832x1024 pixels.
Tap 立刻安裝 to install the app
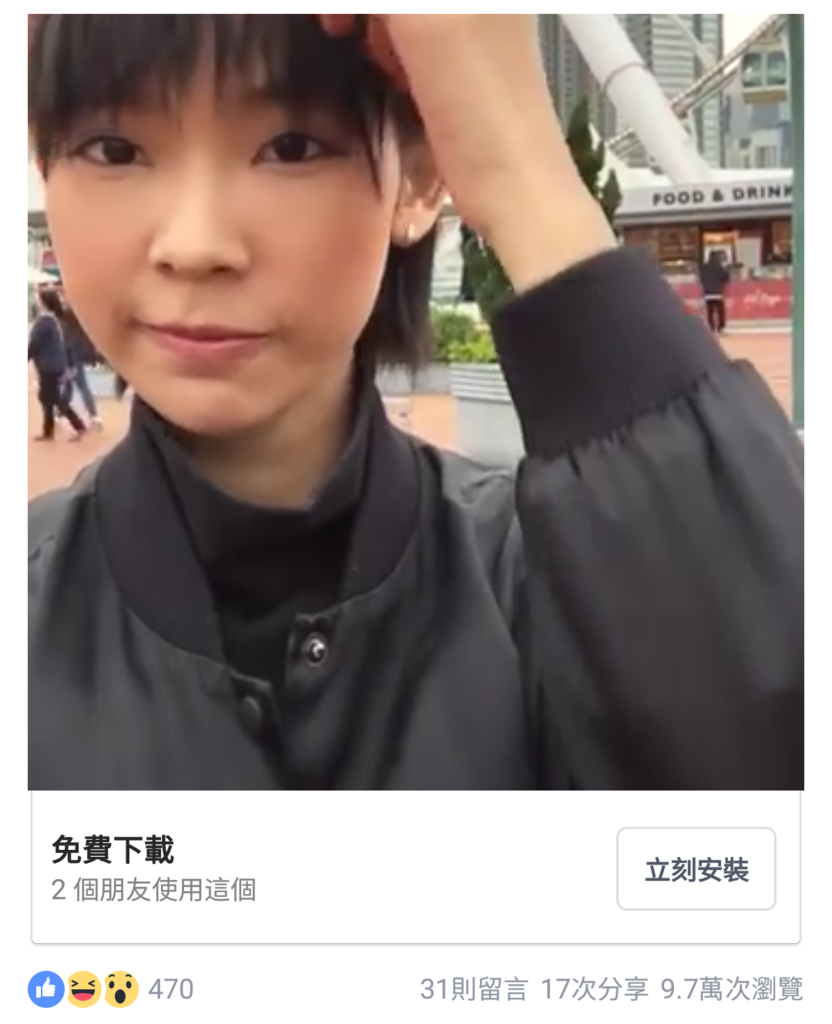coord(696,869)
